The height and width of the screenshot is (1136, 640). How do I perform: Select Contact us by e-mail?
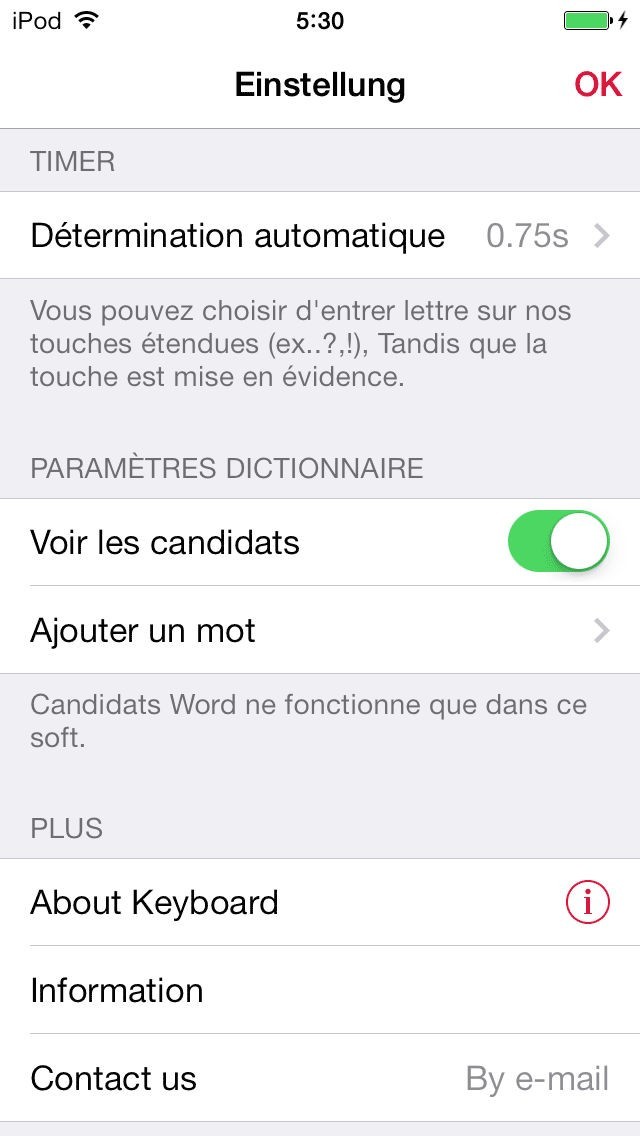(320, 1078)
